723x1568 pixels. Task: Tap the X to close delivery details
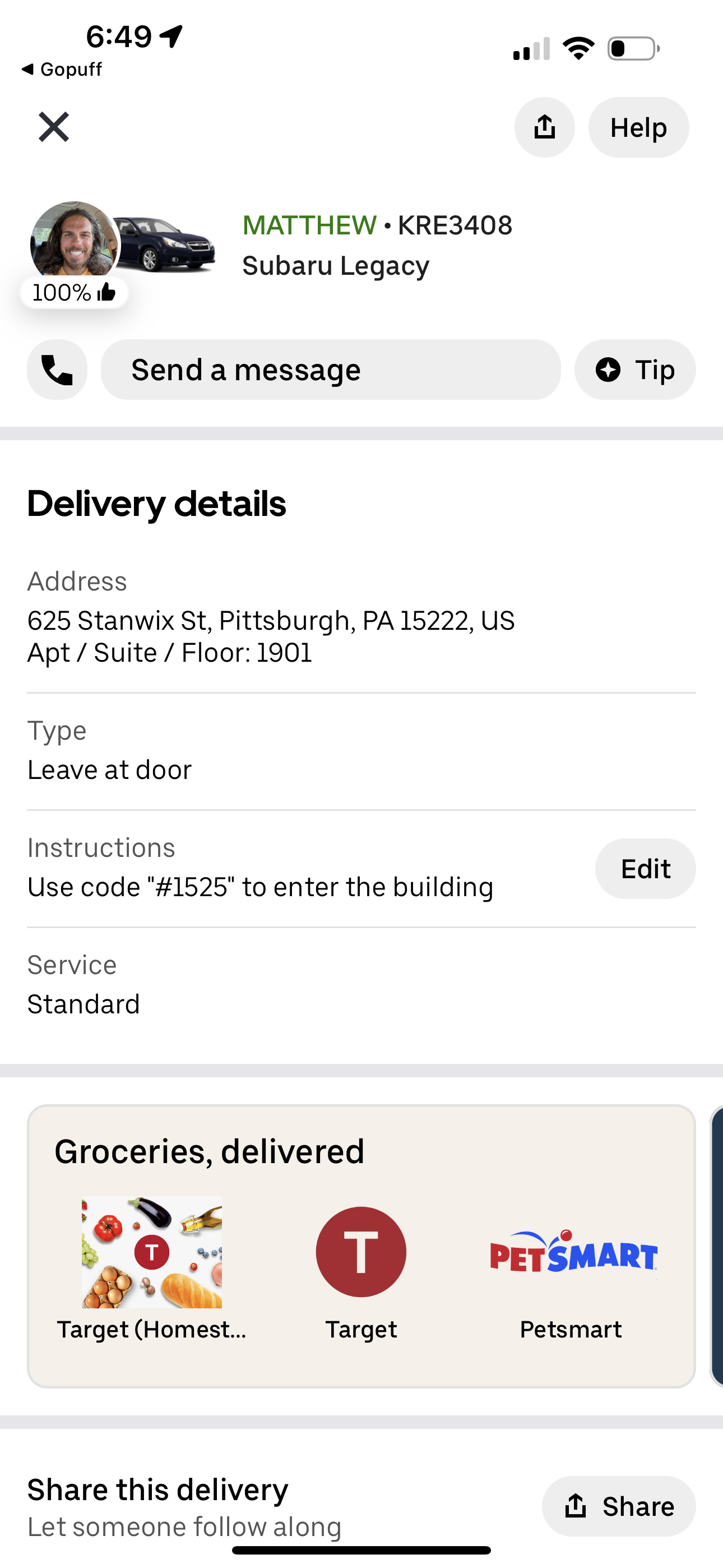[x=54, y=127]
